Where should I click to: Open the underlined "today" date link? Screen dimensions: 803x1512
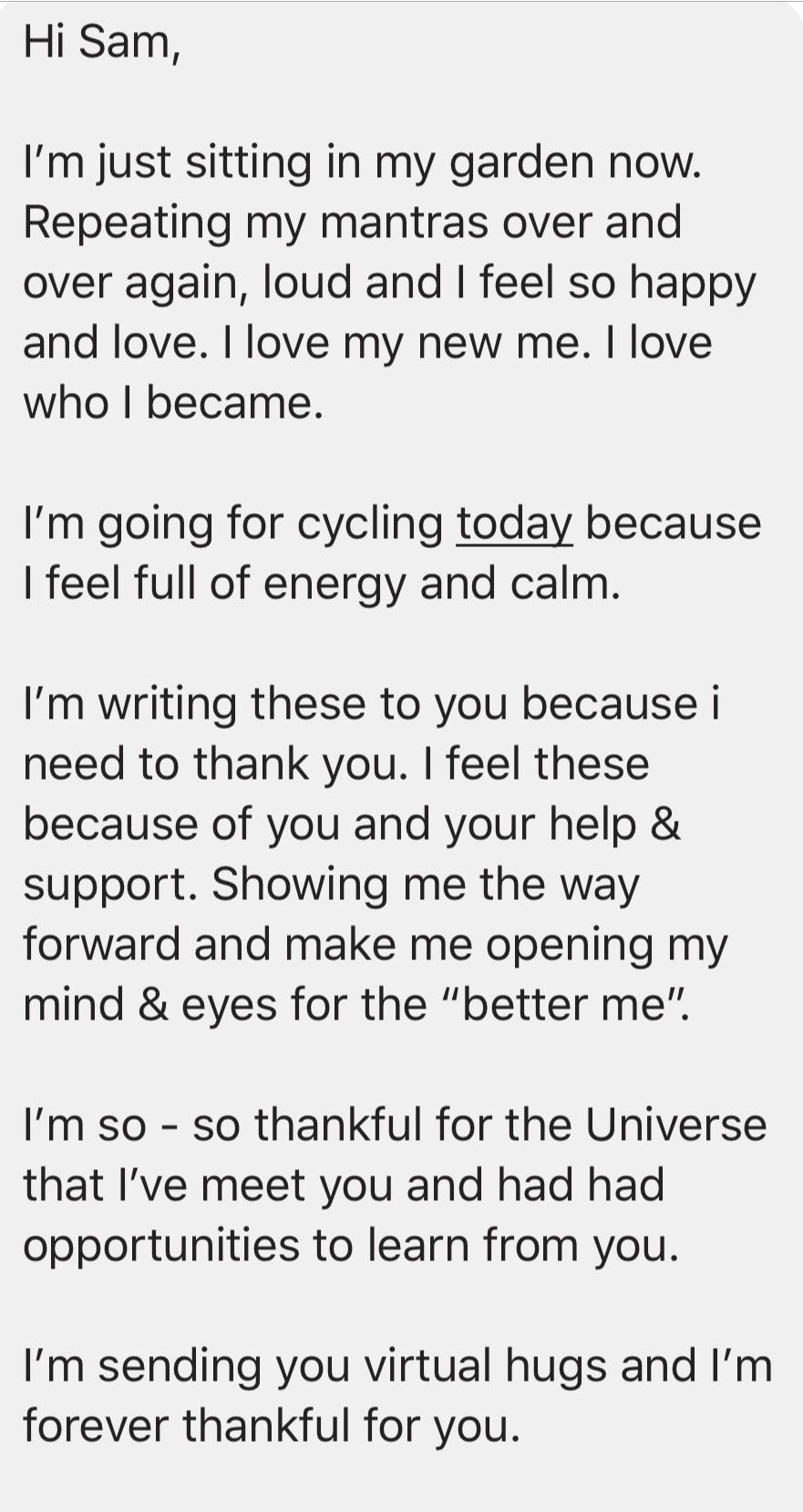pyautogui.click(x=514, y=525)
